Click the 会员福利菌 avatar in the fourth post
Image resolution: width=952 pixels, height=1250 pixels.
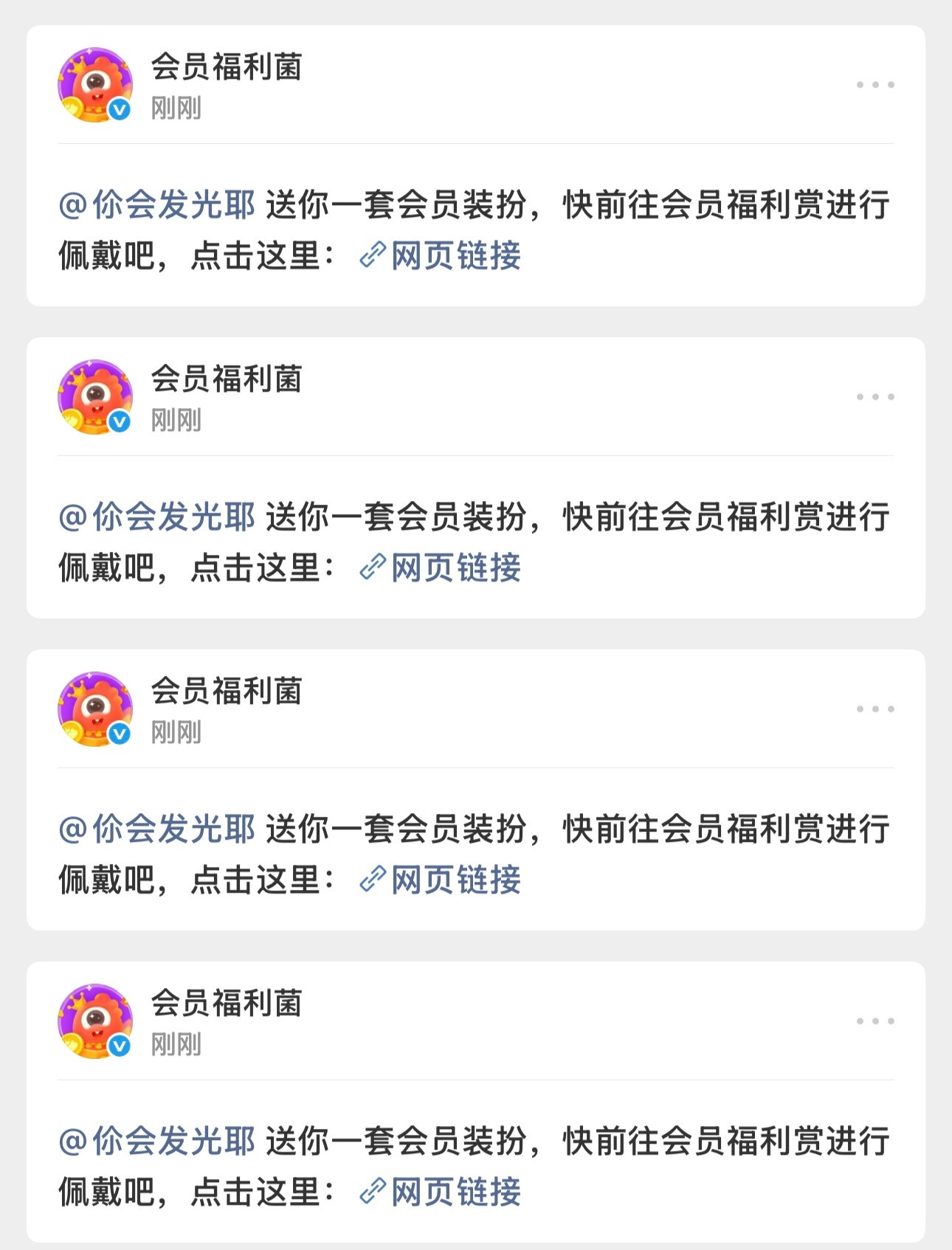point(94,1020)
